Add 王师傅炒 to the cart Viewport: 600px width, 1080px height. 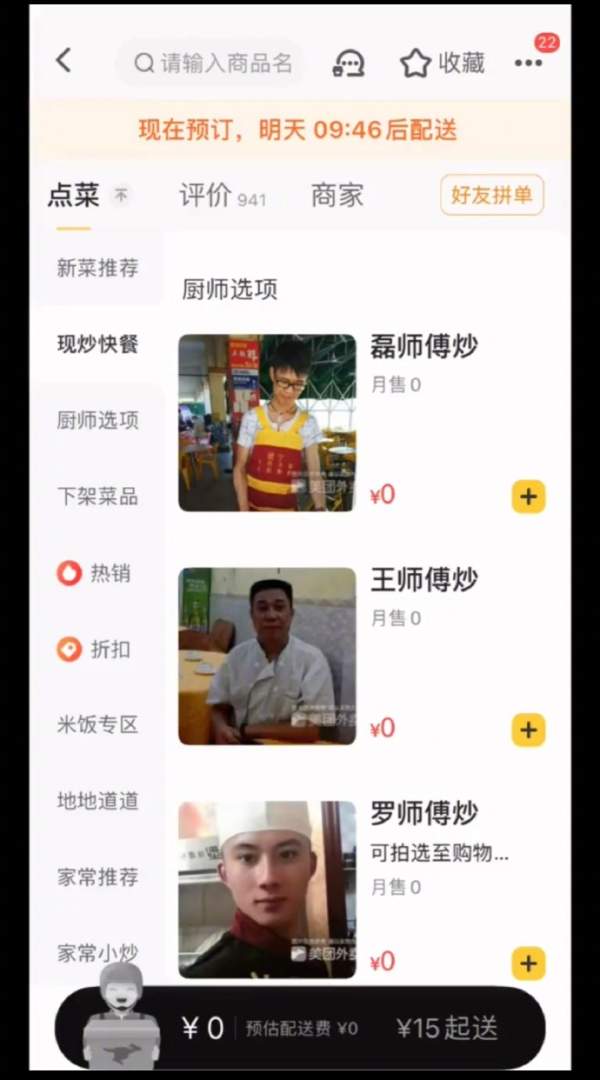(x=528, y=730)
